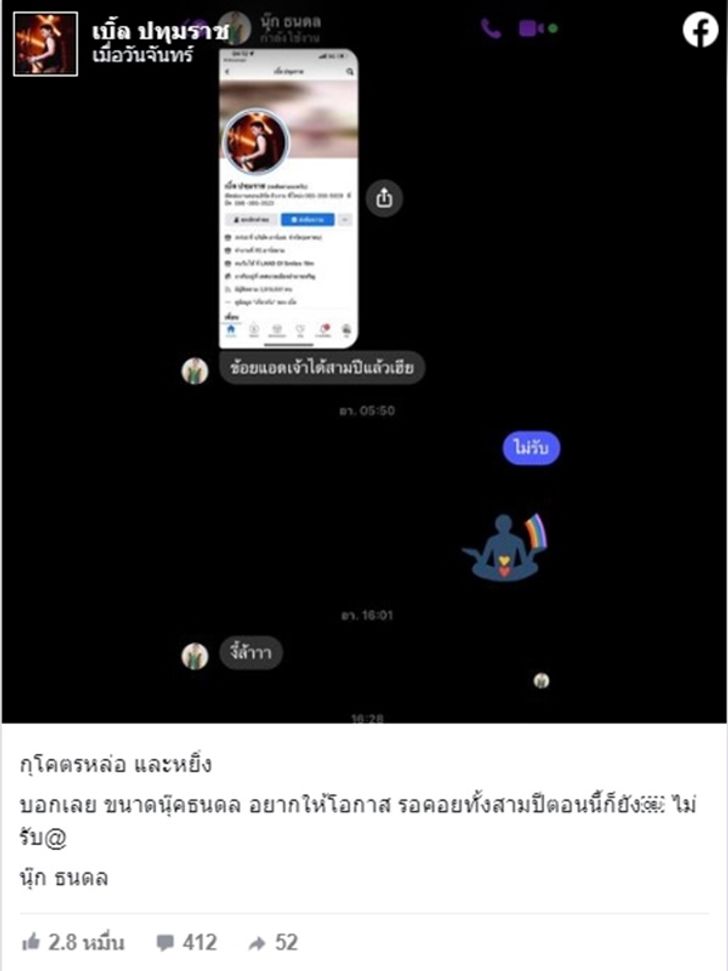Open the Facebook logo icon
728x971 pixels.
click(700, 32)
